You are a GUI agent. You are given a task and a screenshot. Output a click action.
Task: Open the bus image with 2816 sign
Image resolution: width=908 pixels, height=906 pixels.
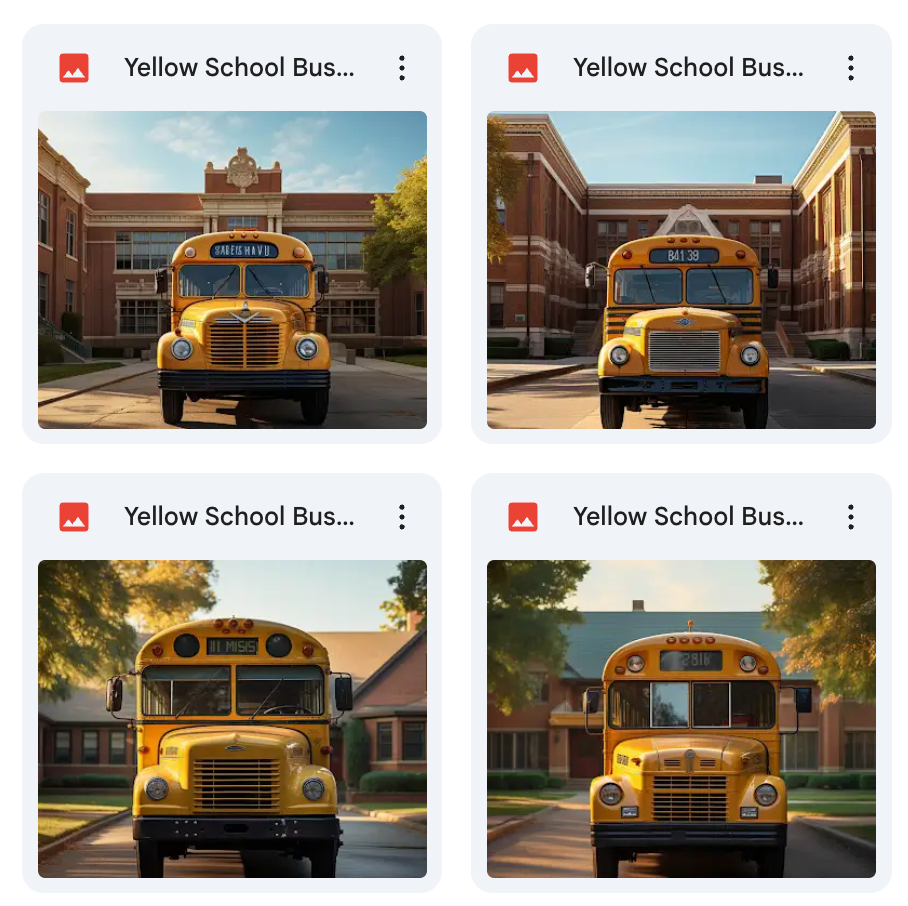[681, 718]
